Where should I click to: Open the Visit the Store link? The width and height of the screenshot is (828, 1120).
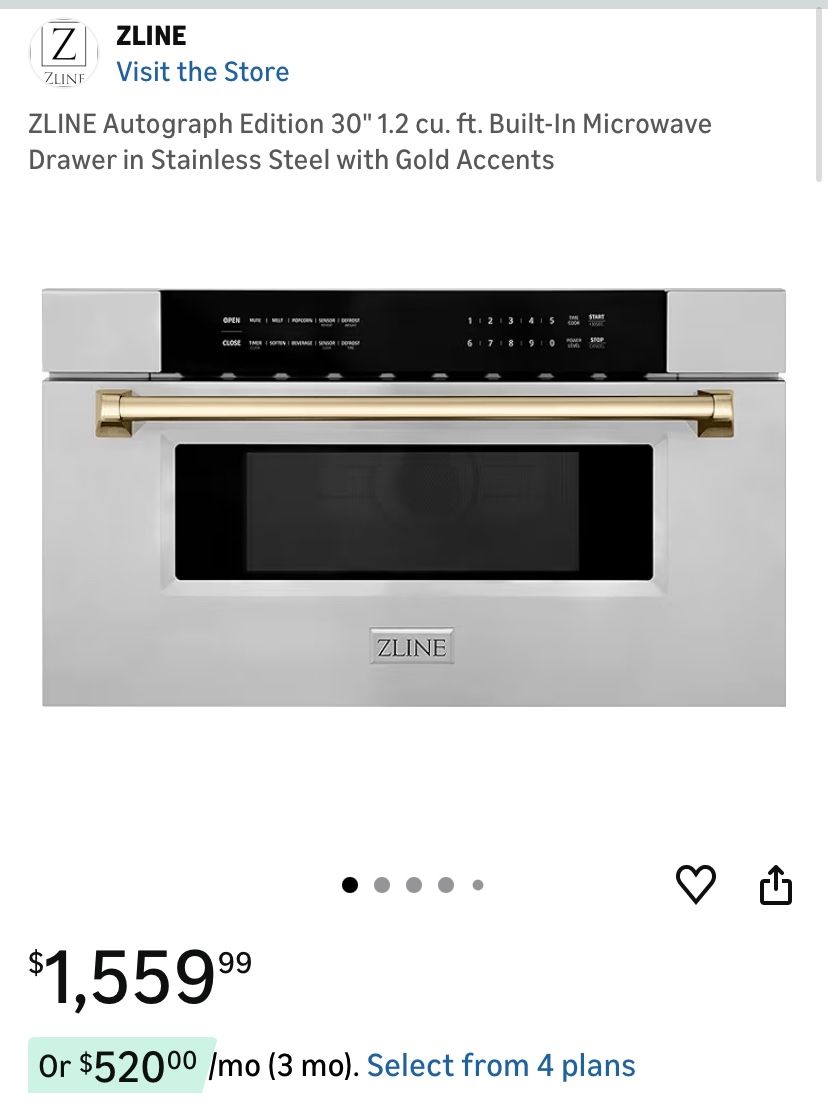point(203,72)
